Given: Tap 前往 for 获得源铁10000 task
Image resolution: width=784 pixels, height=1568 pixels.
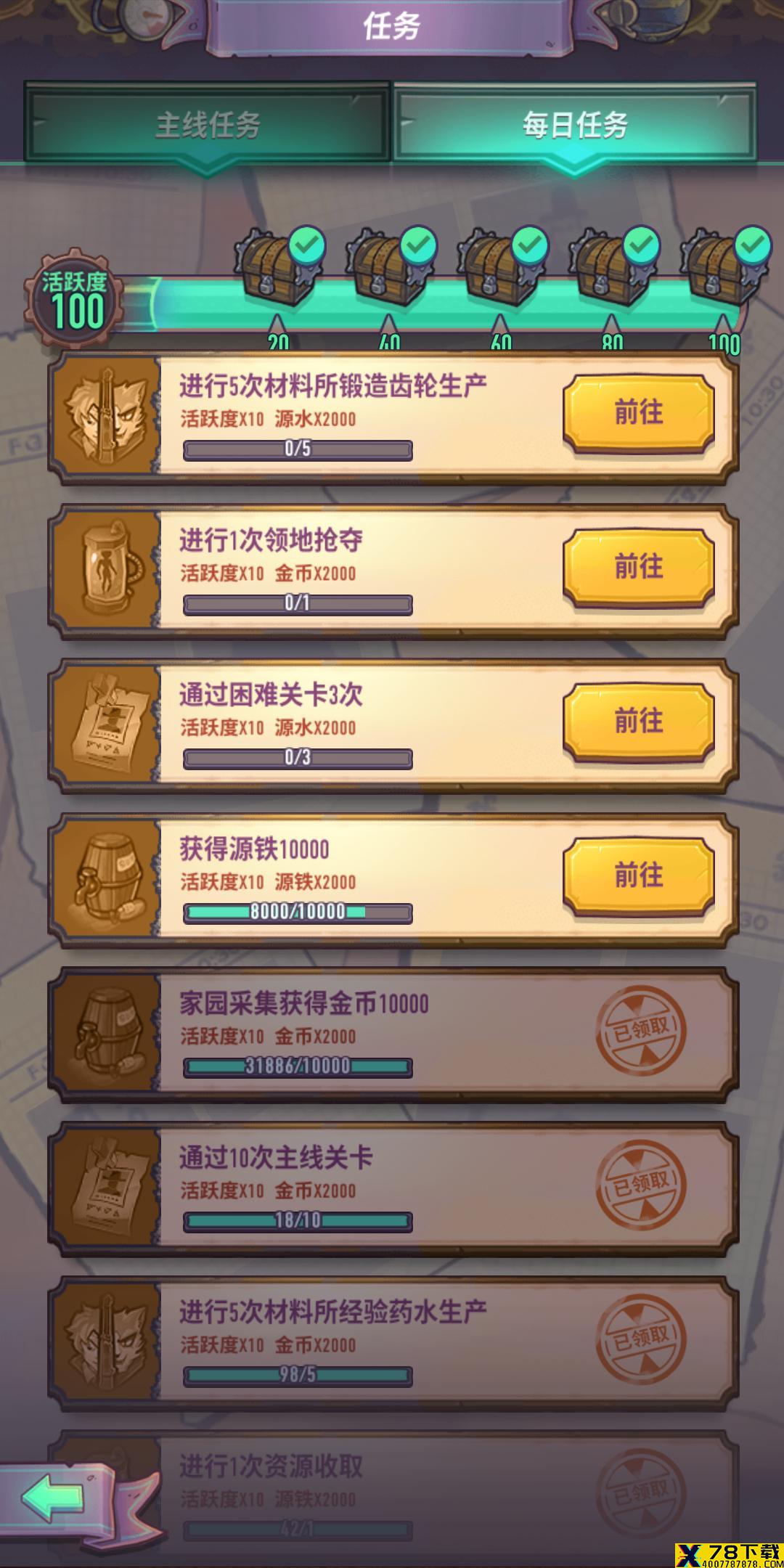Looking at the screenshot, I should 639,875.
